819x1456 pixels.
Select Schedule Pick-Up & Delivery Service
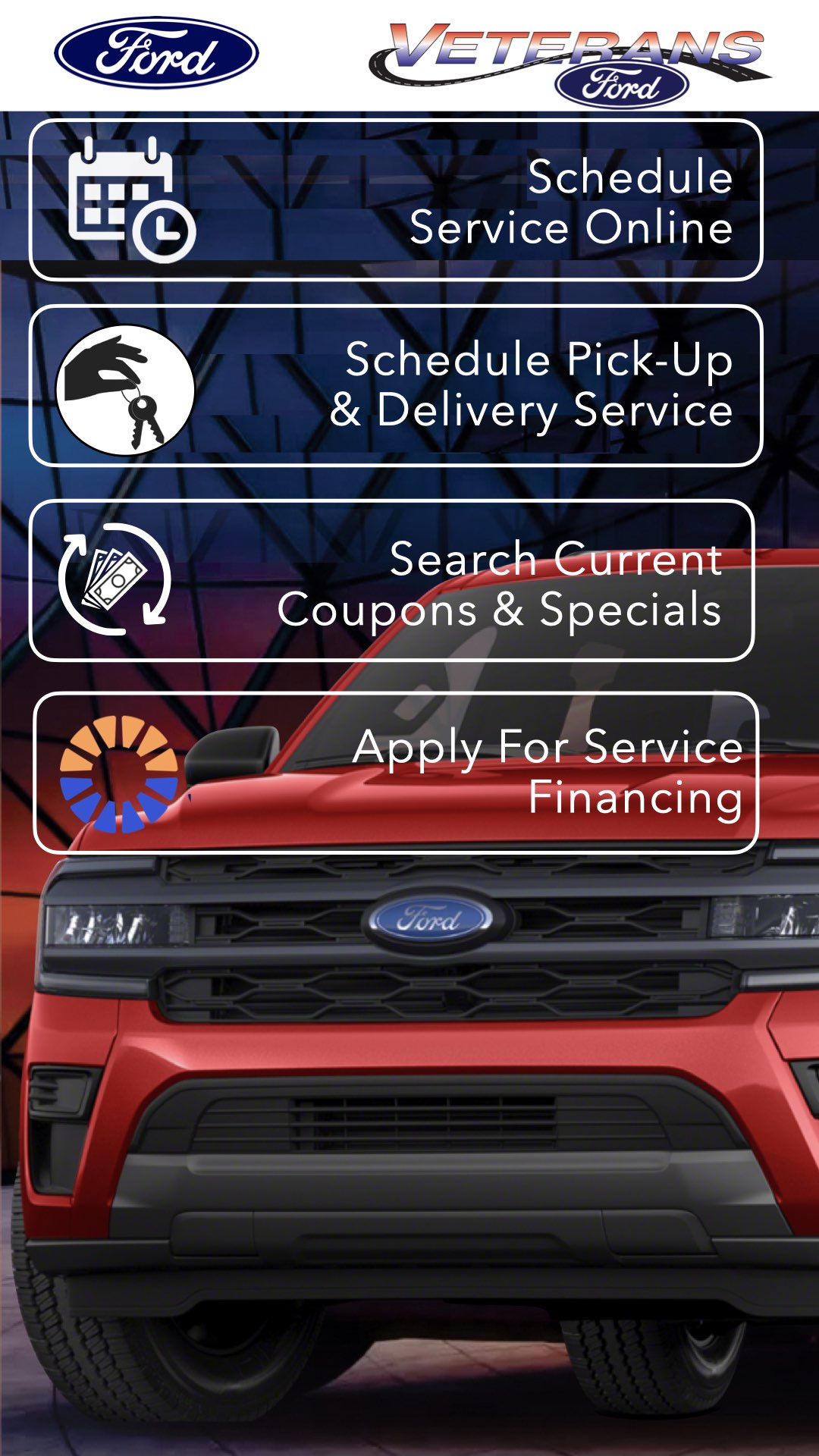point(396,385)
